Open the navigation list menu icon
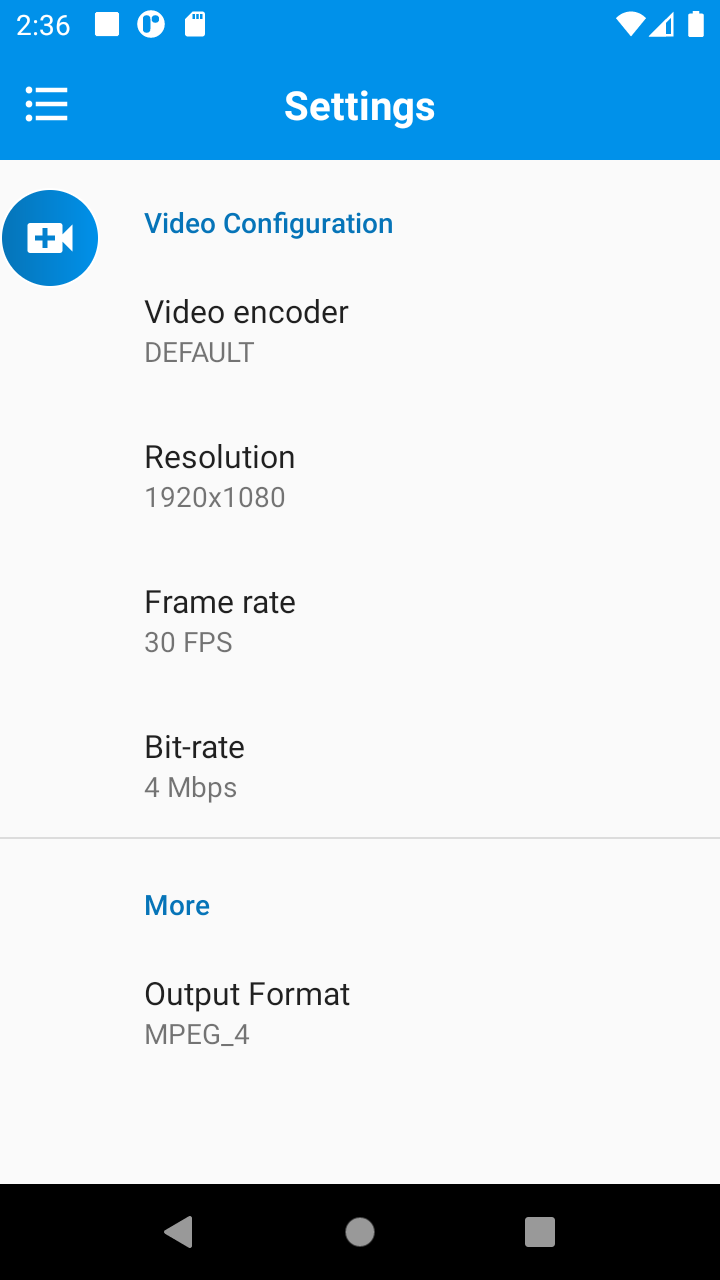Screen dimensions: 720x1280 tap(46, 104)
